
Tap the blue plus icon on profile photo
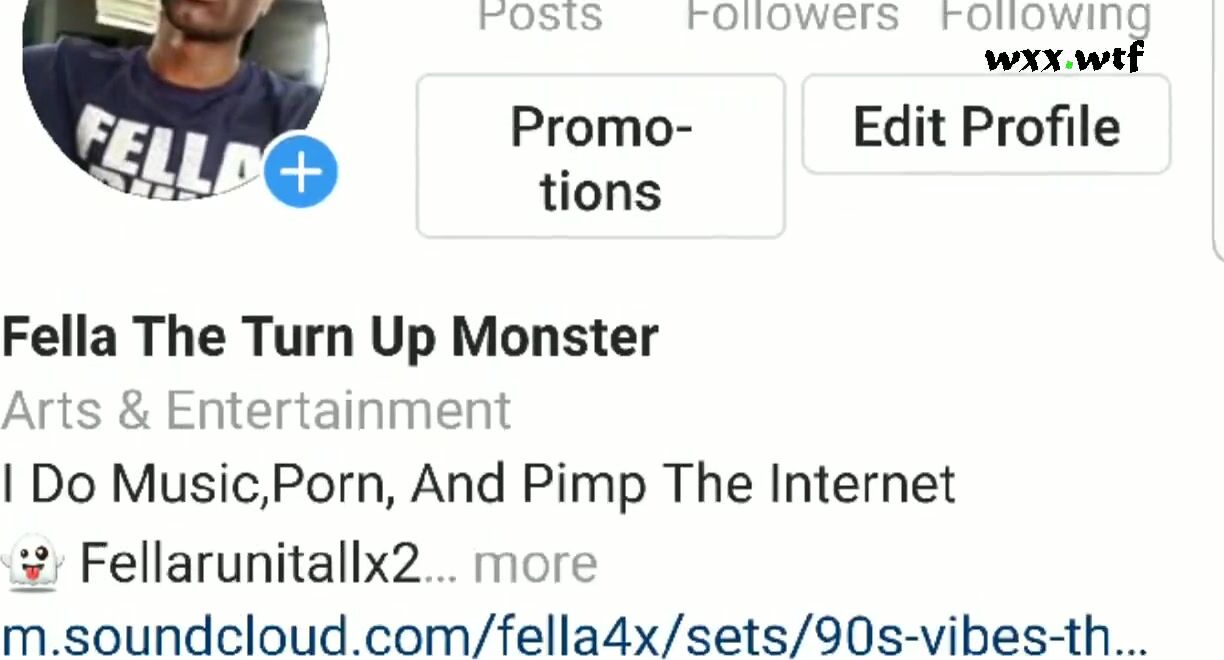[301, 173]
